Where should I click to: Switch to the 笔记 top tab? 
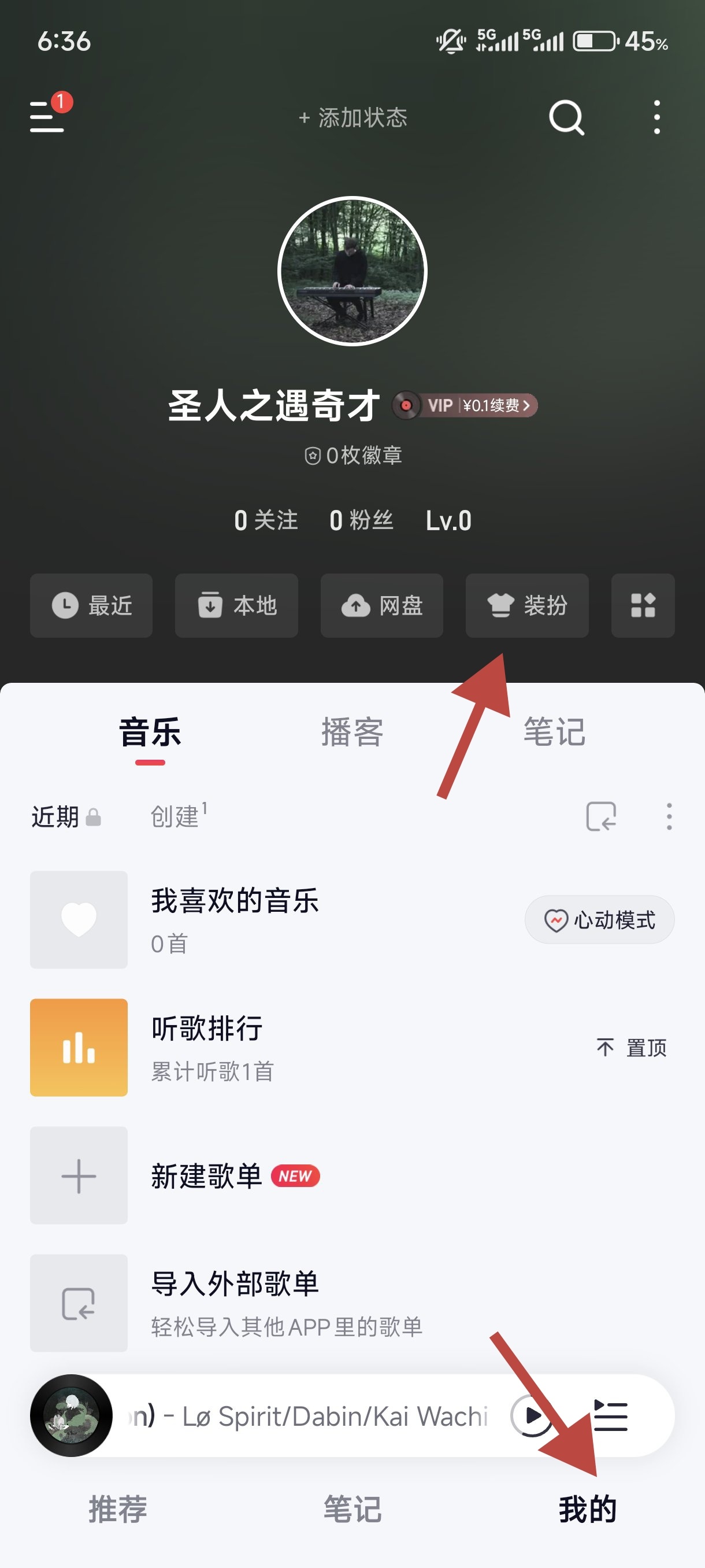[554, 731]
